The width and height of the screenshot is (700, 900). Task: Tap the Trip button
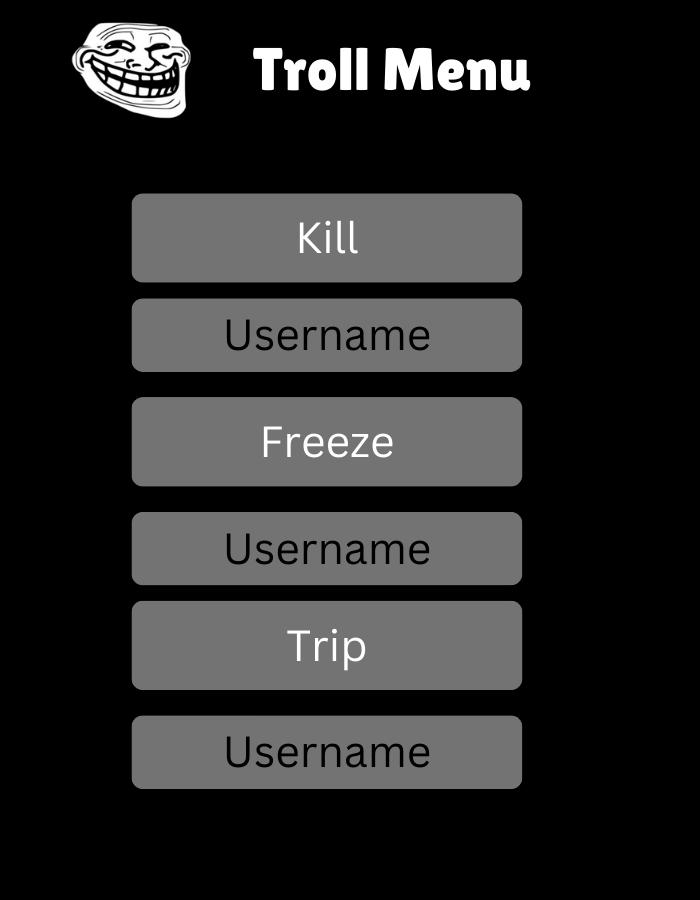[327, 646]
